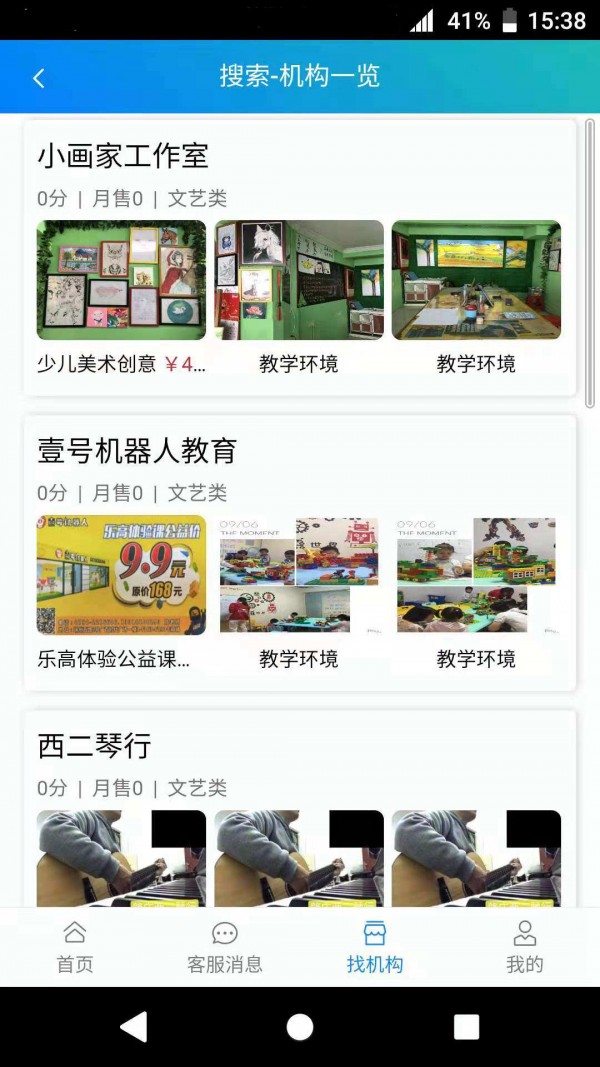Open 壹号机器人教育 institution card
Viewport: 600px width, 1067px height.
pyautogui.click(x=137, y=451)
